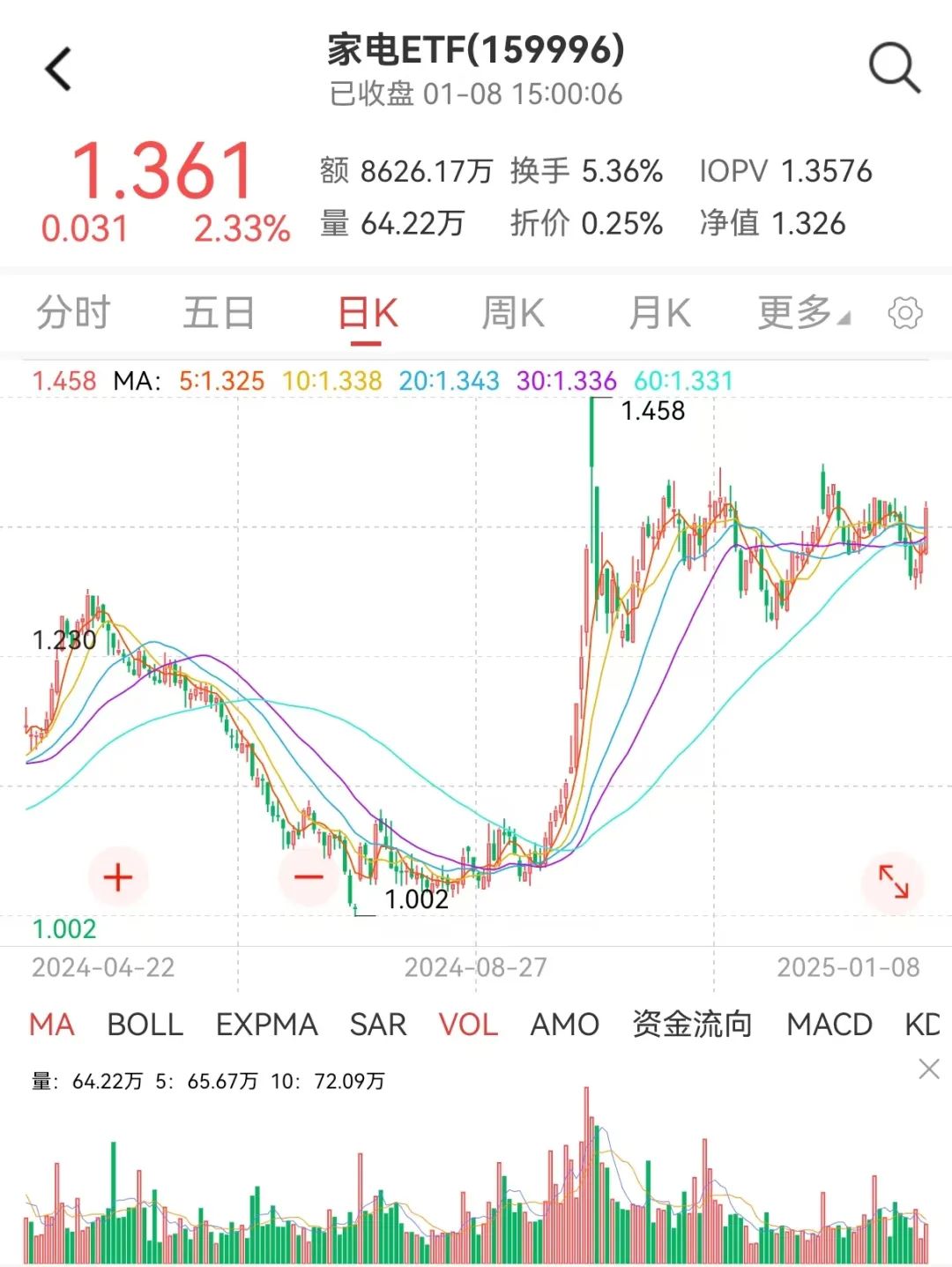Viewport: 952px width, 1267px height.
Task: Zoom out chart with minus button
Action: point(309,877)
